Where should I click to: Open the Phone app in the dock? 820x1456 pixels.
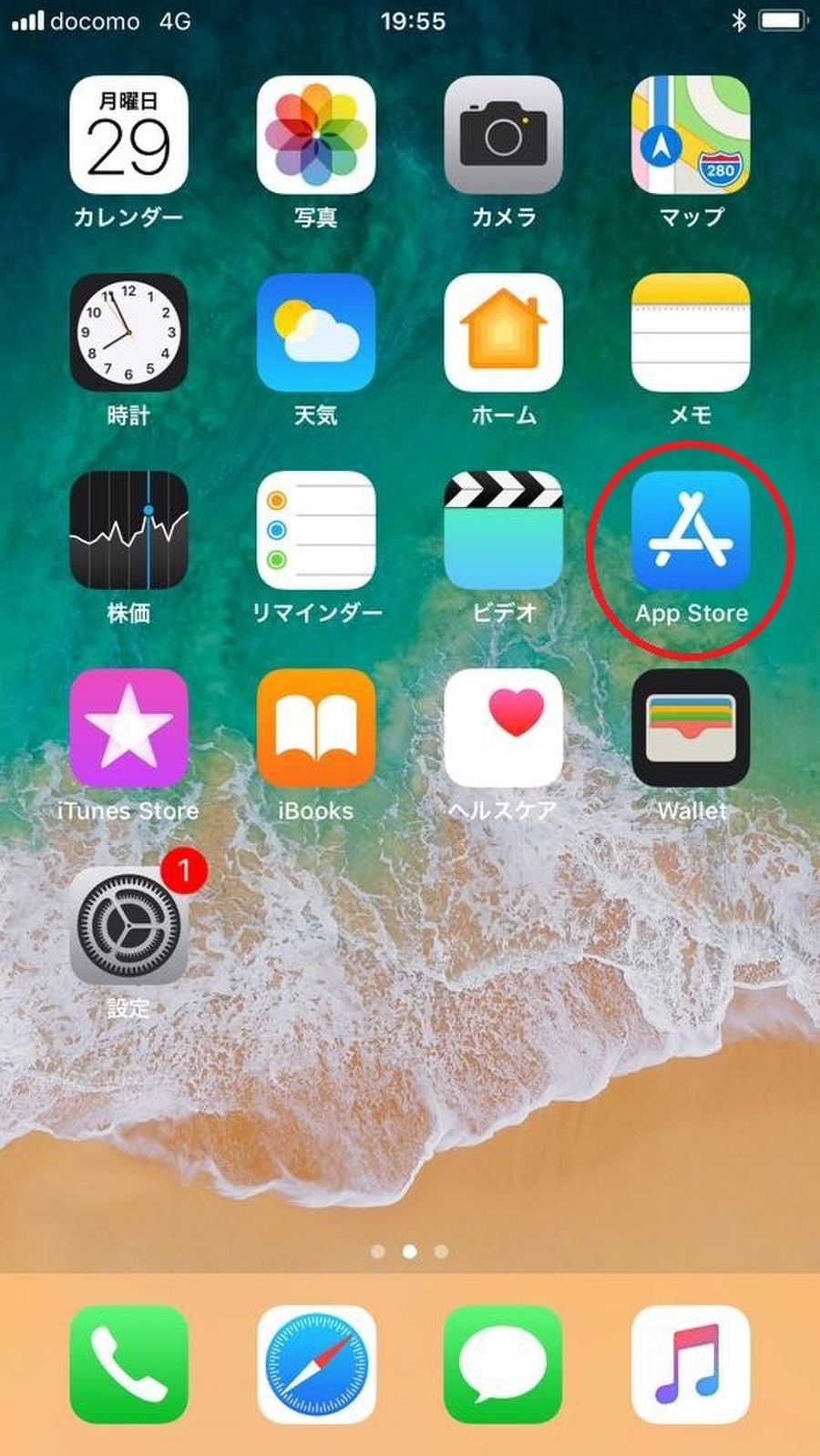(128, 1364)
